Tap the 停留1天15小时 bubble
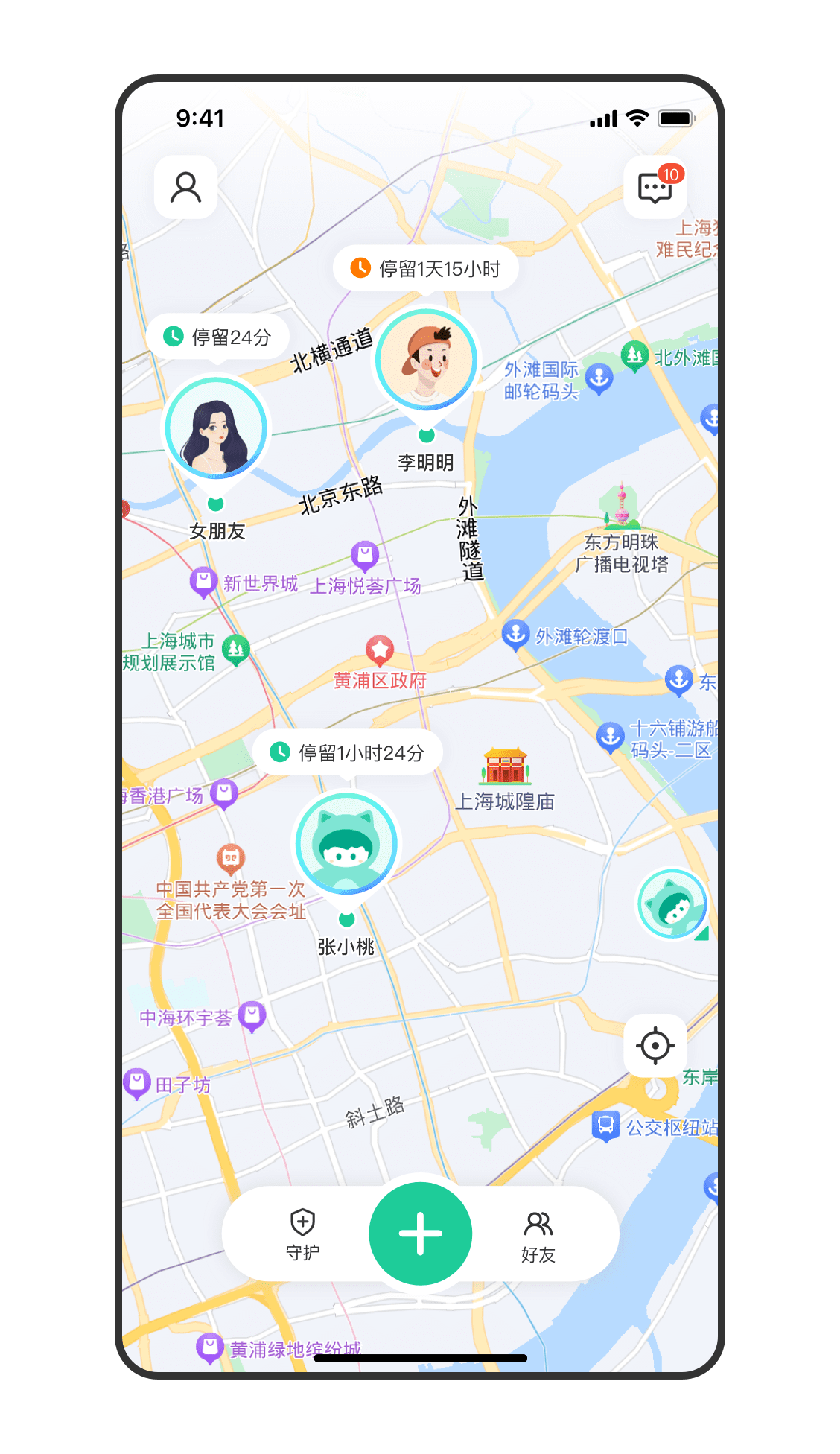Screen dimensions: 840x1454 pos(425,268)
